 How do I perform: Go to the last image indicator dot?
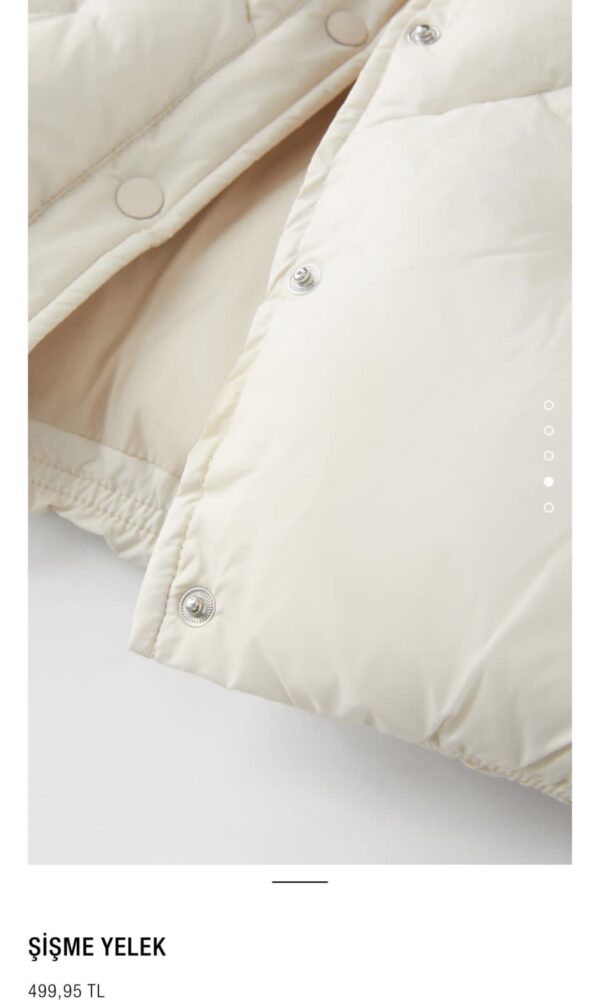pyautogui.click(x=548, y=508)
